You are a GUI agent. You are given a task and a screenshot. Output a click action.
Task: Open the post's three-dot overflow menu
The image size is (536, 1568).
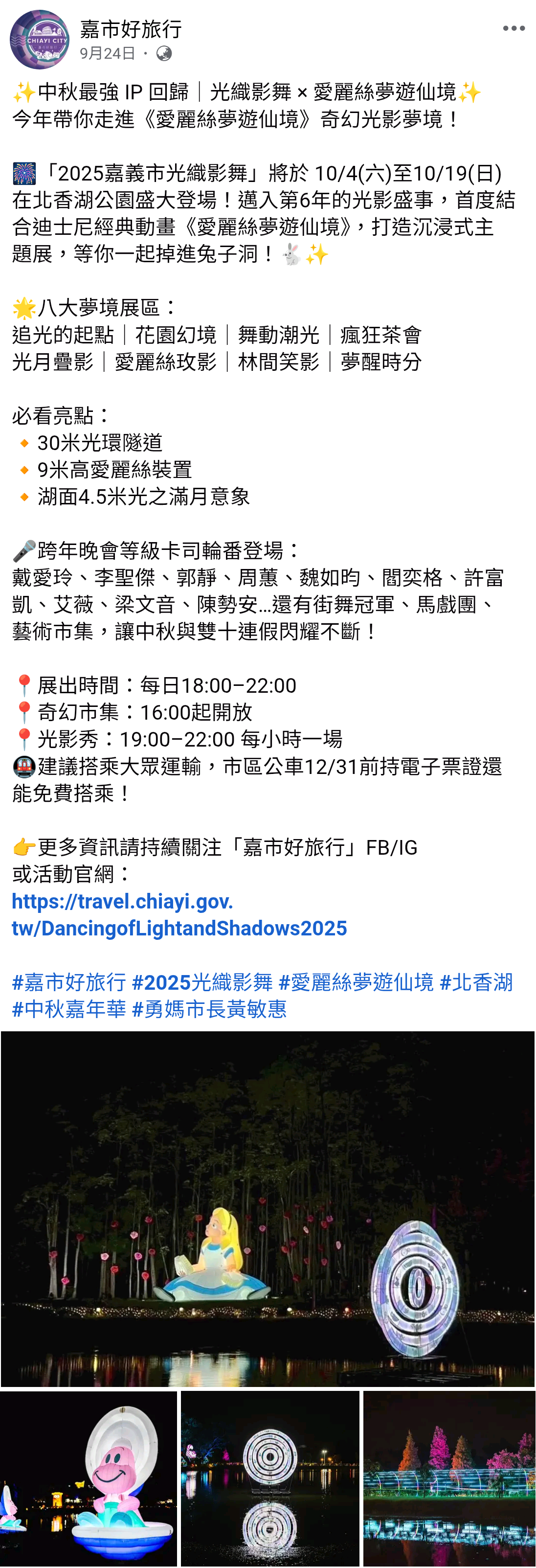point(513,28)
